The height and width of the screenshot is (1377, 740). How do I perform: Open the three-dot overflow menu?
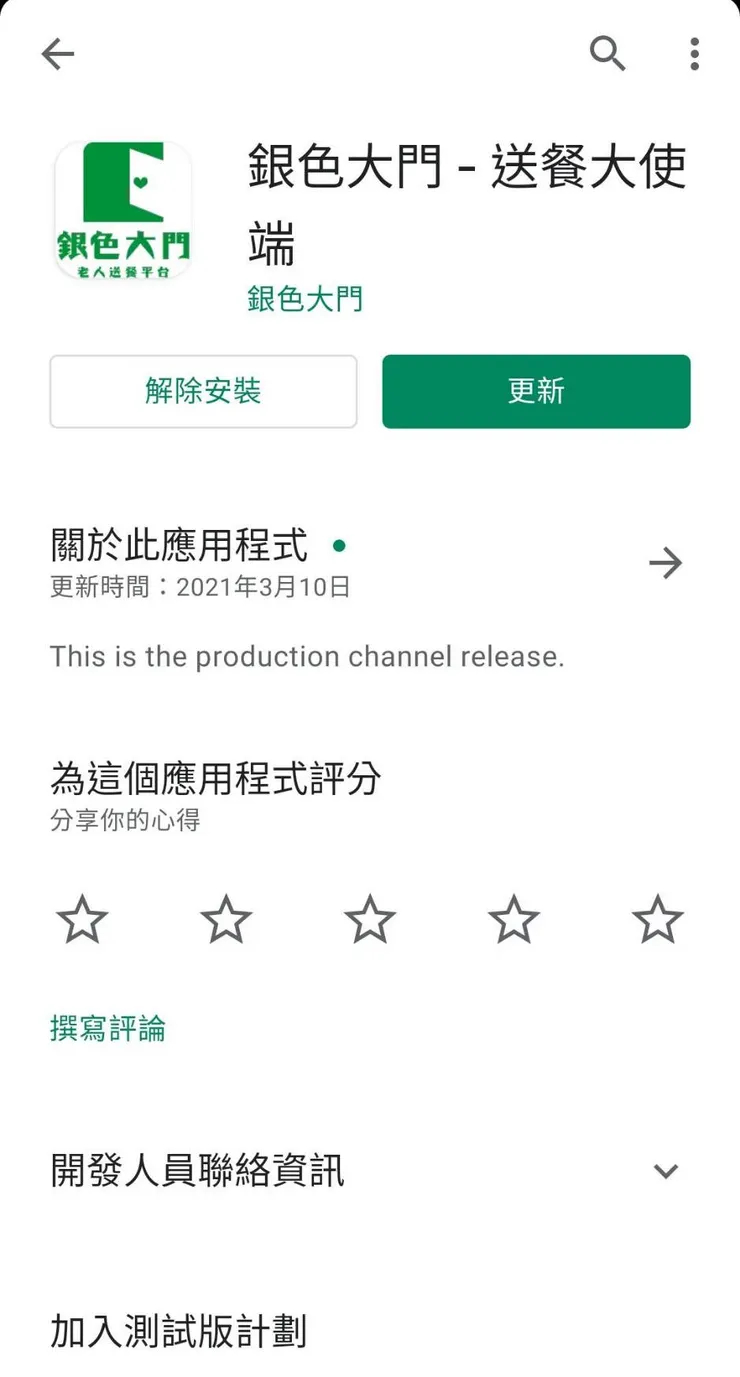click(694, 55)
